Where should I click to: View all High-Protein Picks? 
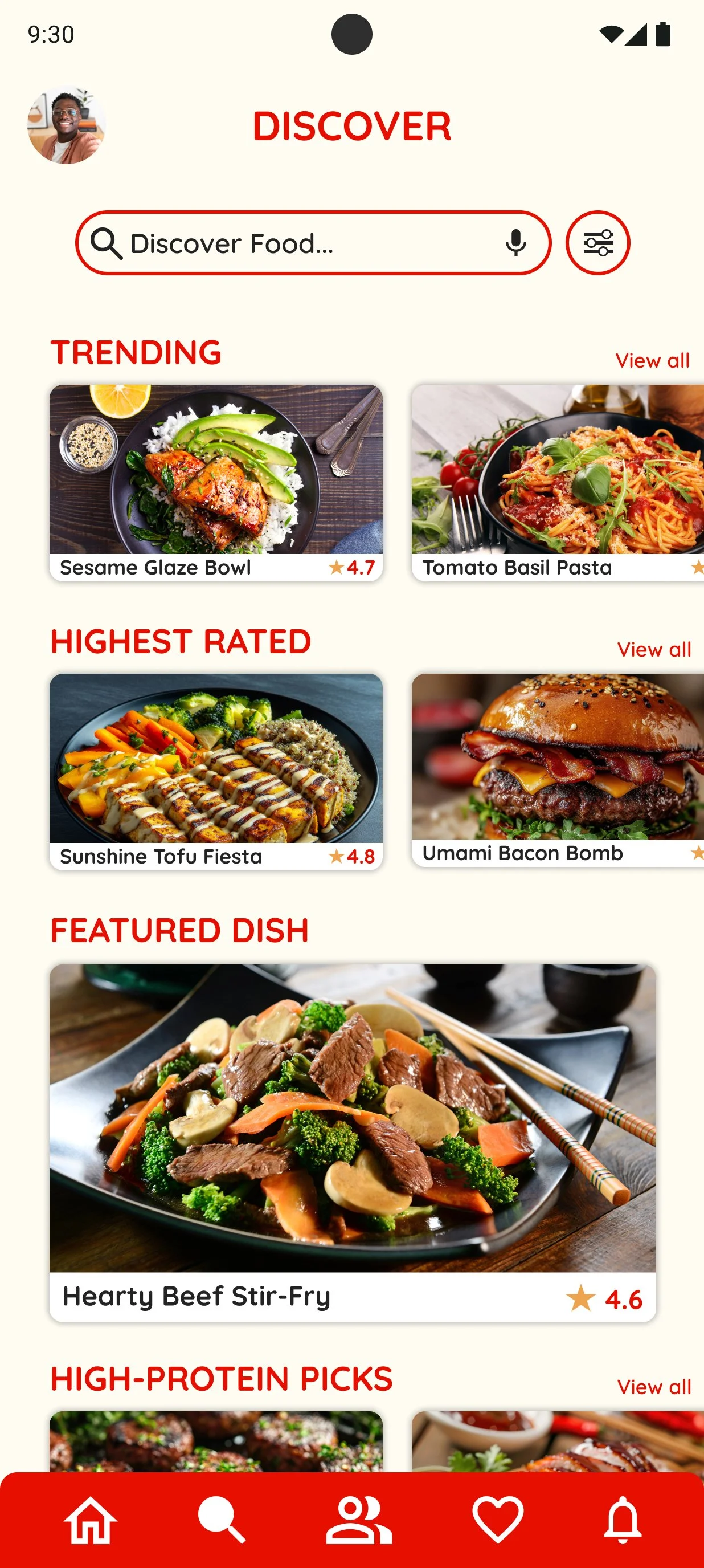point(653,1387)
